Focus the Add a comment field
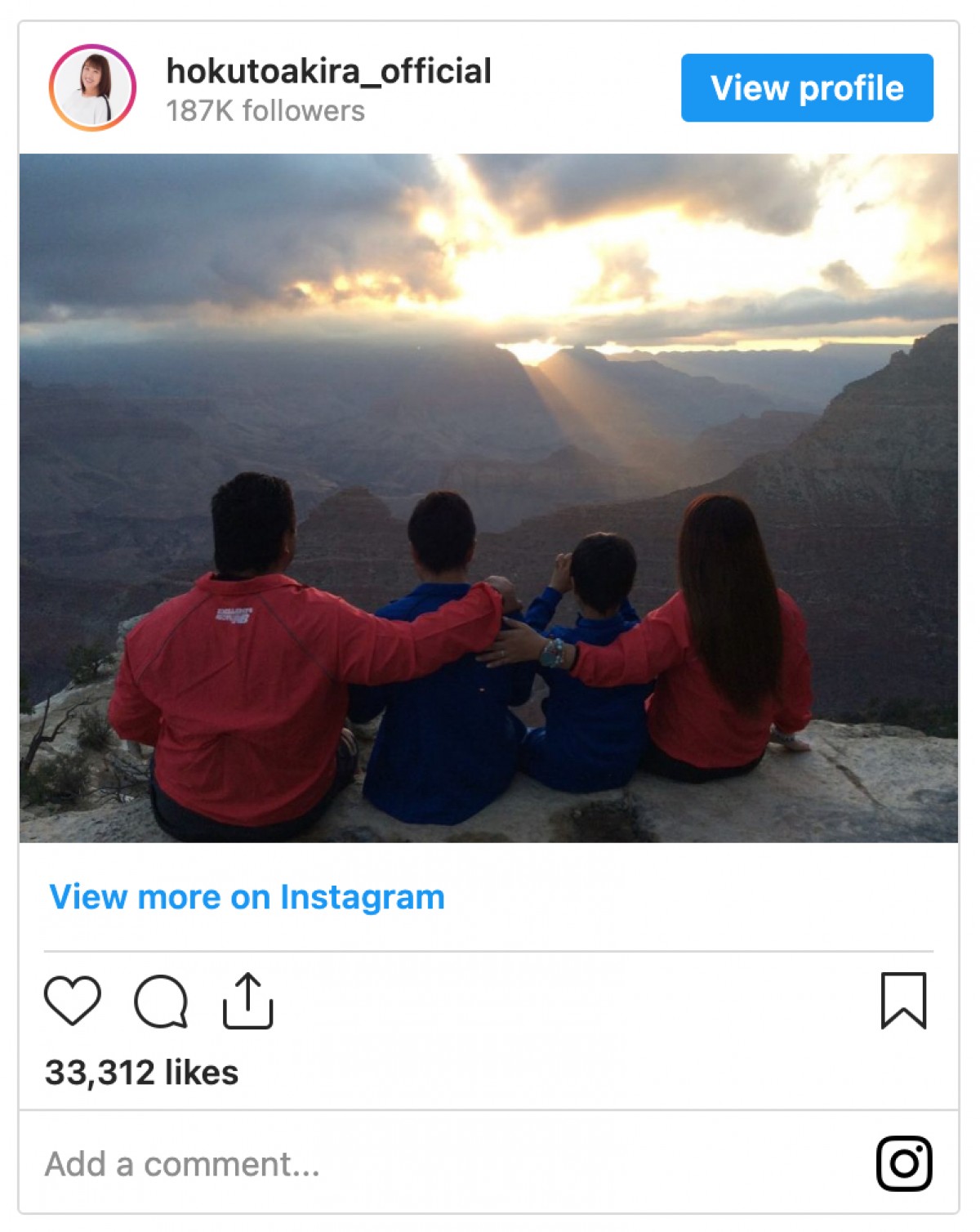The width and height of the screenshot is (980, 1232). (x=327, y=1163)
